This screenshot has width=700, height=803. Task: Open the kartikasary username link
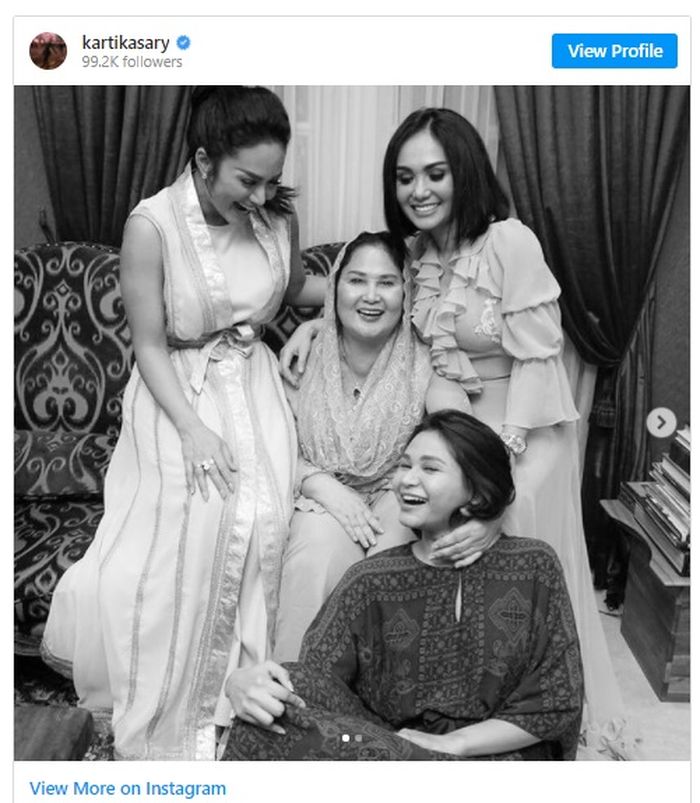coord(126,43)
